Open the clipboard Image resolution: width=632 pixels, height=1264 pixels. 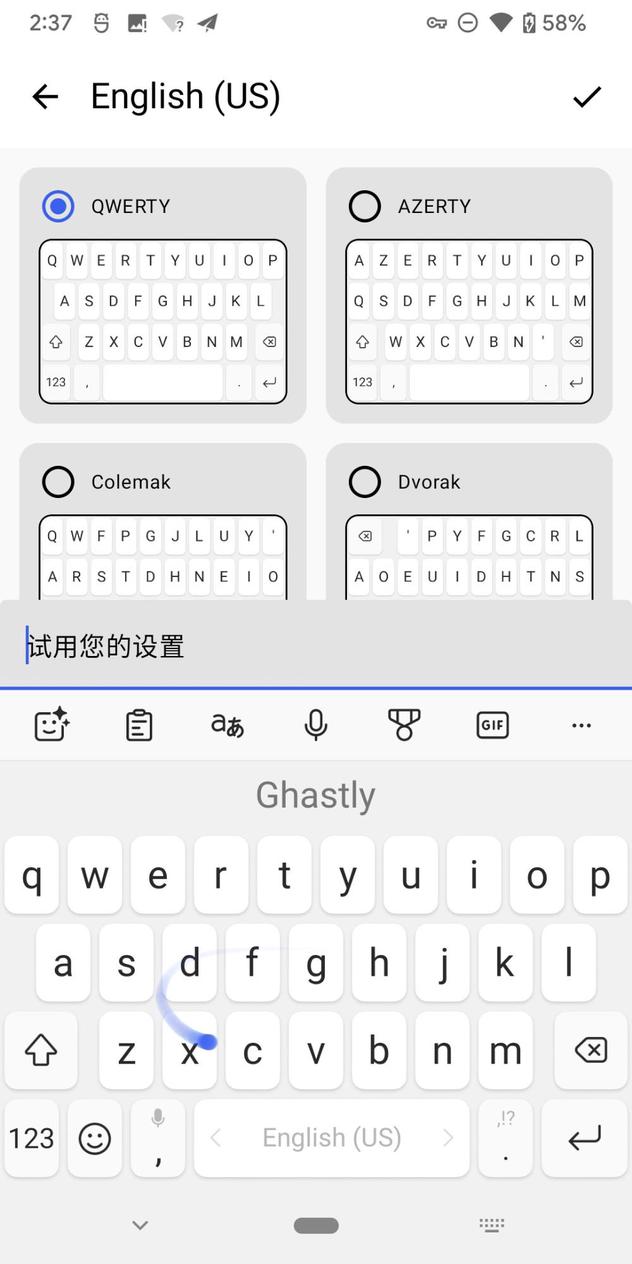tap(139, 725)
